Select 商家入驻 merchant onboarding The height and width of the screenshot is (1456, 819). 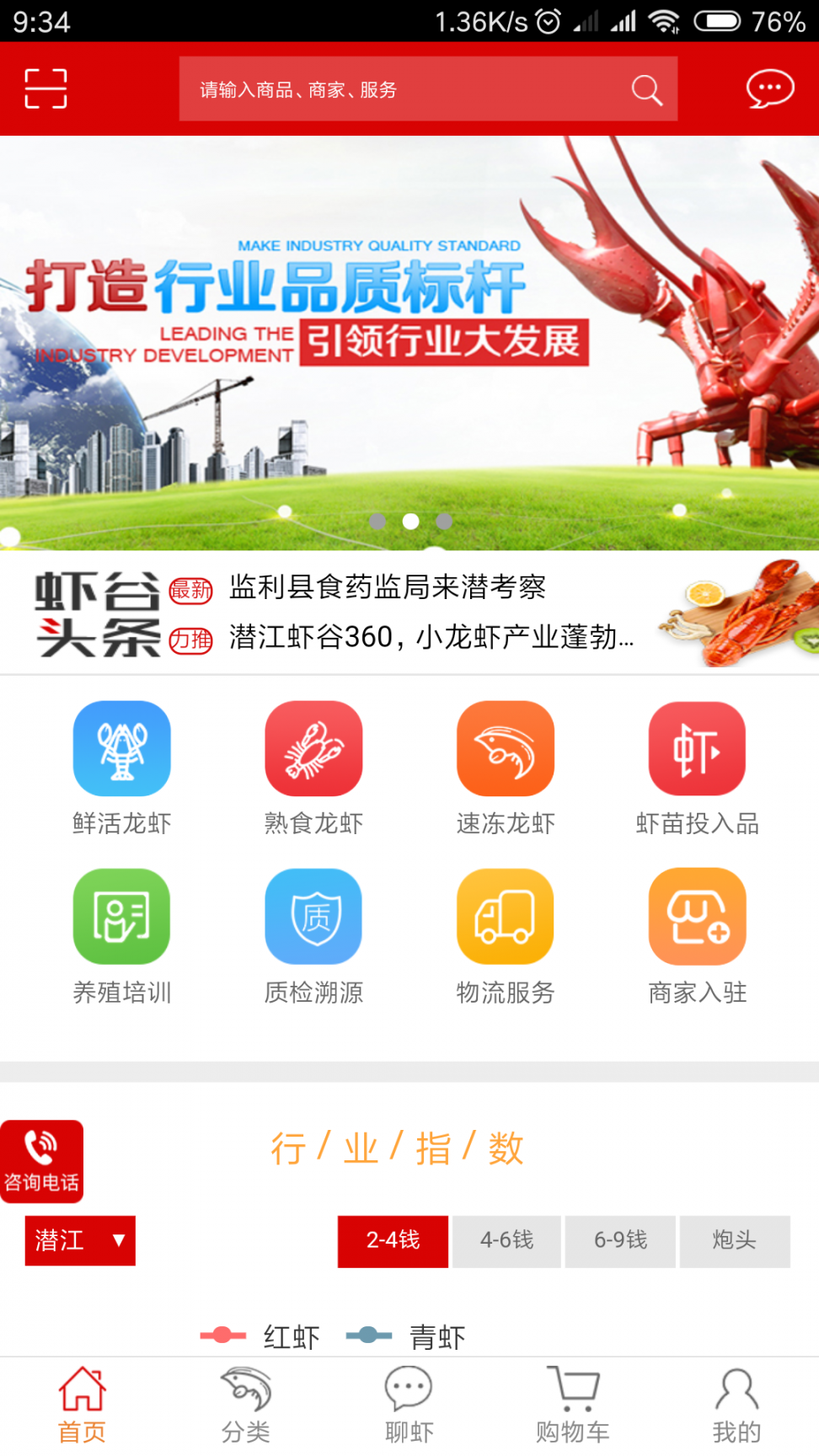click(x=697, y=935)
